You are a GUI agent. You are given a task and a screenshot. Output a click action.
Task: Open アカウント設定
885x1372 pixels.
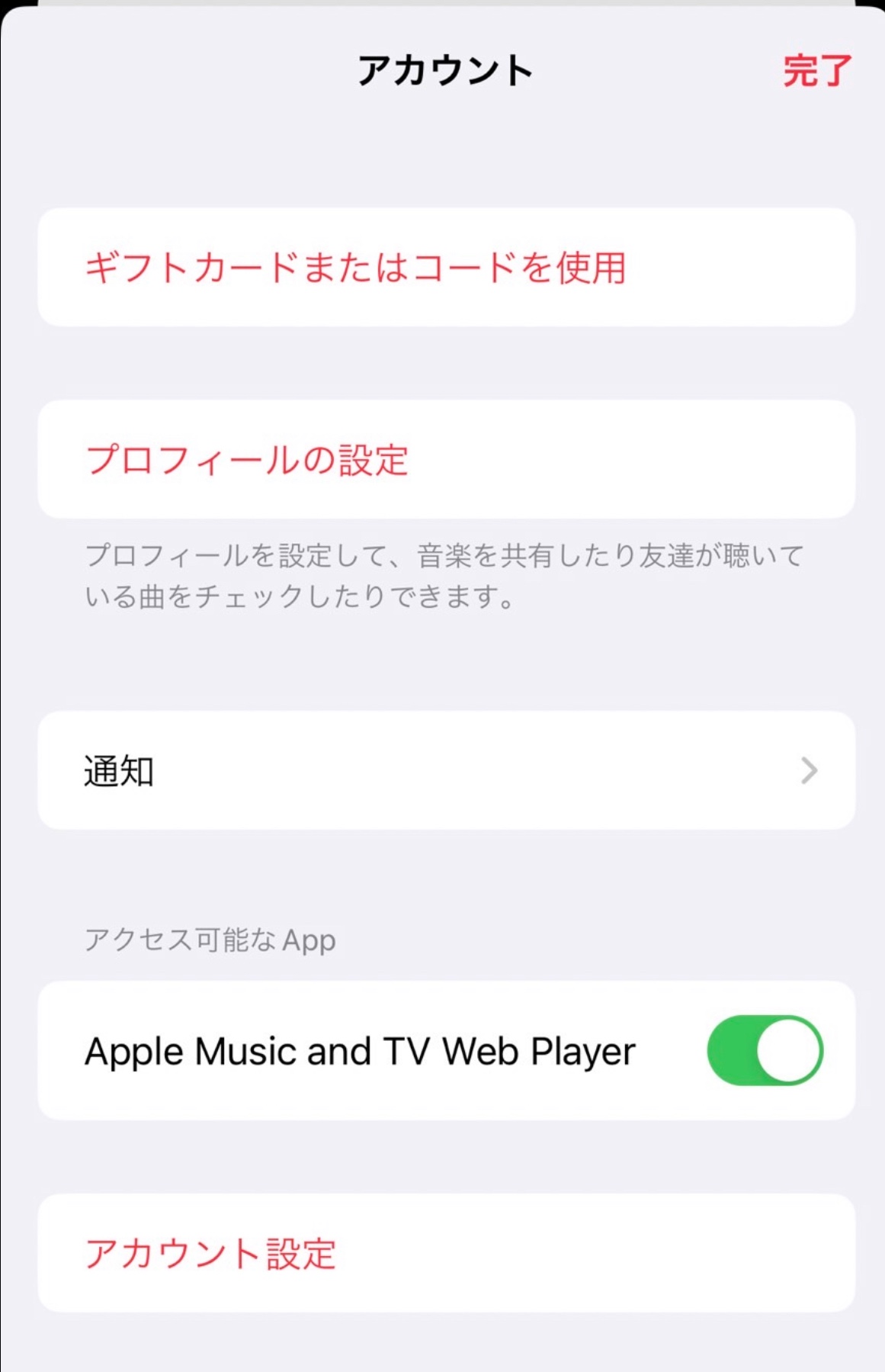[x=210, y=1253]
